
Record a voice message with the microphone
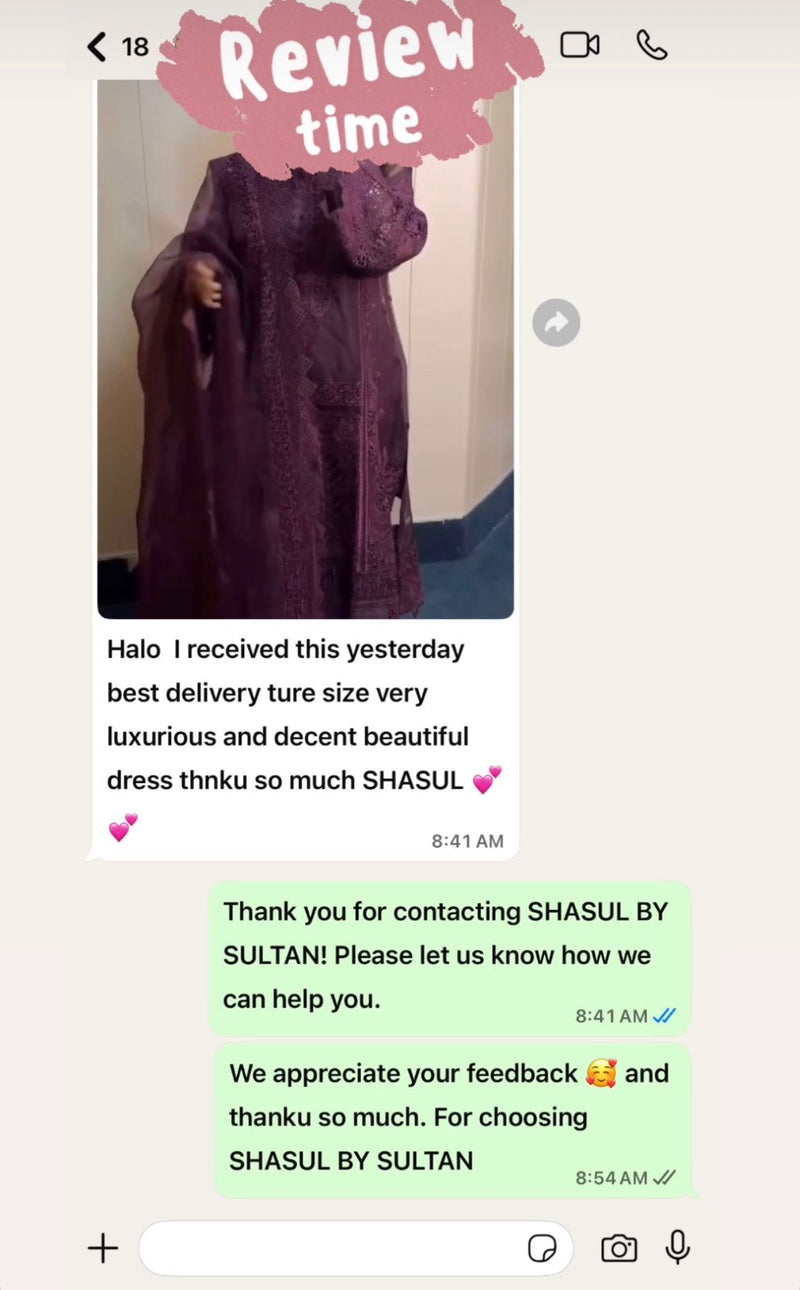[678, 1248]
